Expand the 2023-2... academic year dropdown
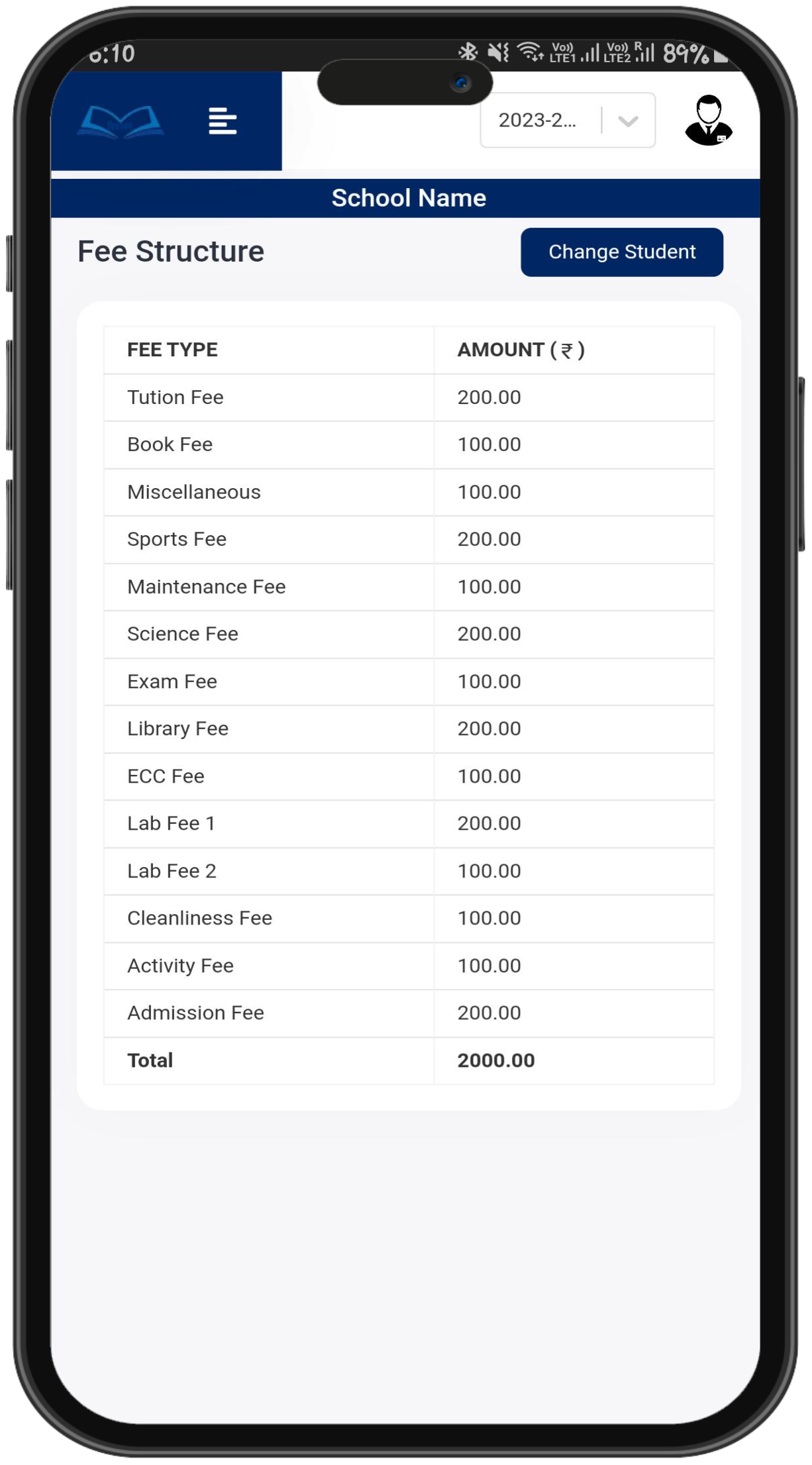Image resolution: width=812 pixels, height=1465 pixels. click(x=567, y=121)
